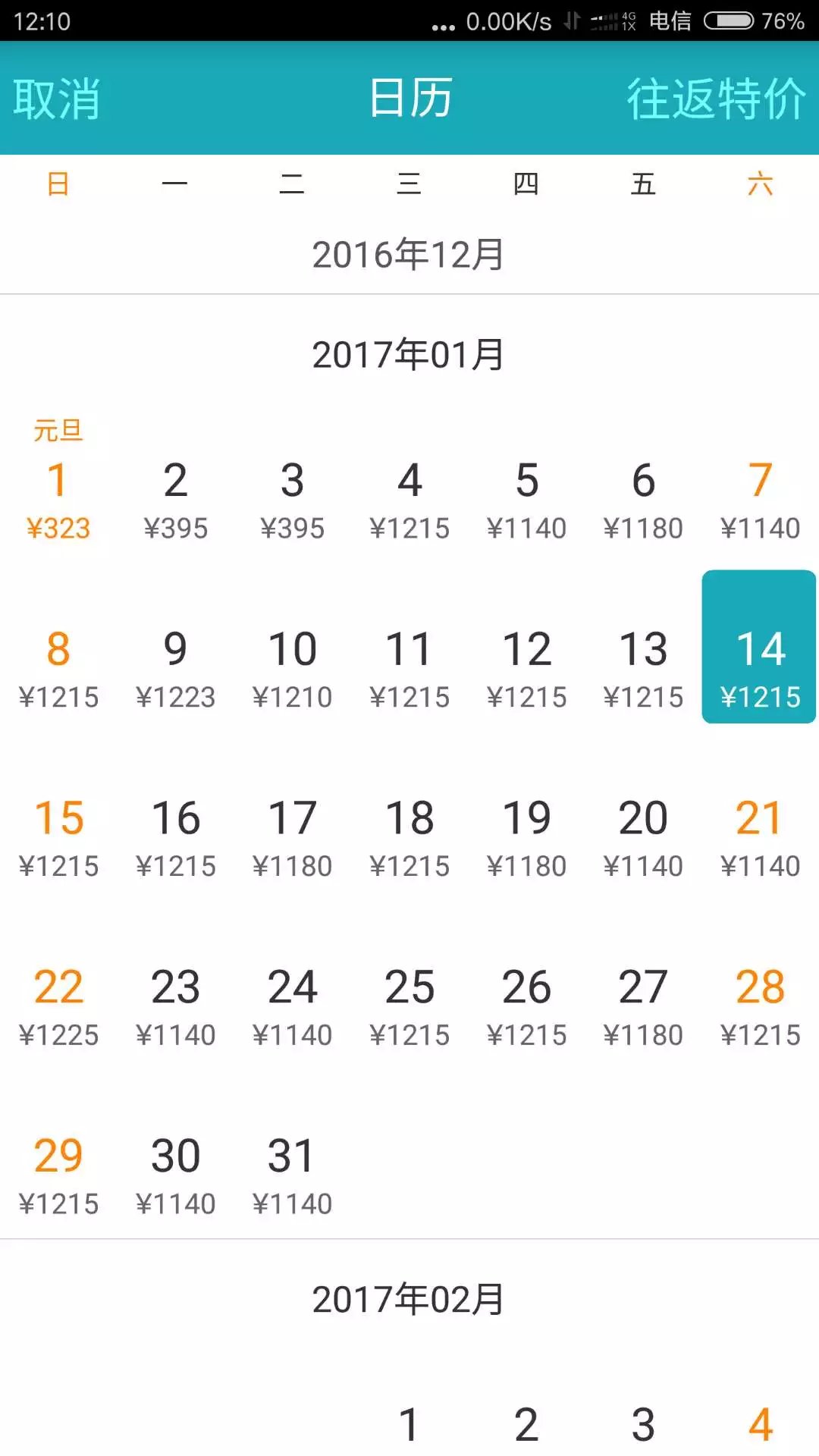Pick January 10 at ¥1210

click(292, 668)
